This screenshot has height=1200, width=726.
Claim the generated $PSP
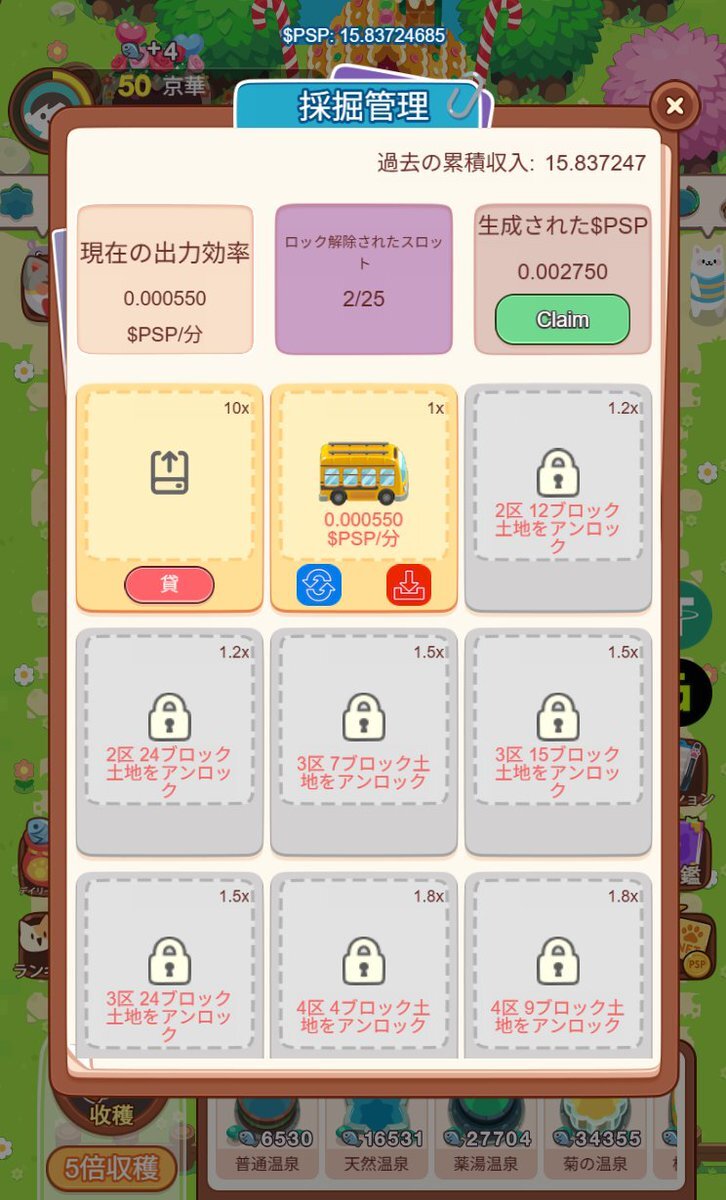click(x=563, y=320)
